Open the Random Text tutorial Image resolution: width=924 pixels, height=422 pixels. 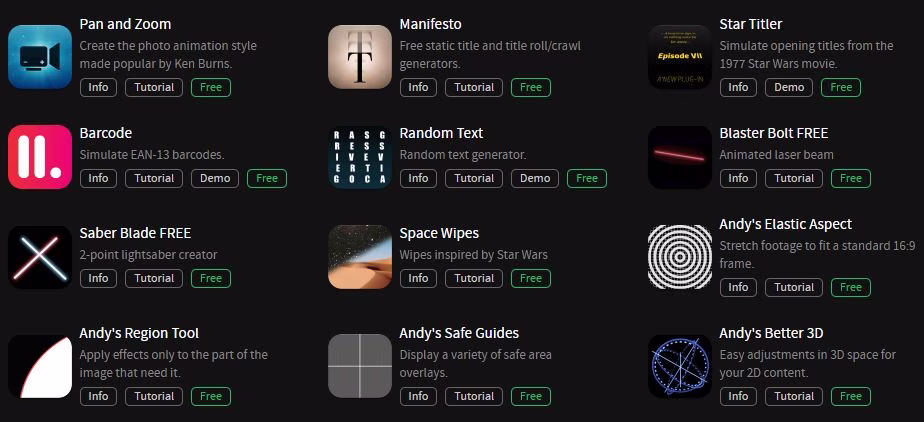click(x=474, y=178)
